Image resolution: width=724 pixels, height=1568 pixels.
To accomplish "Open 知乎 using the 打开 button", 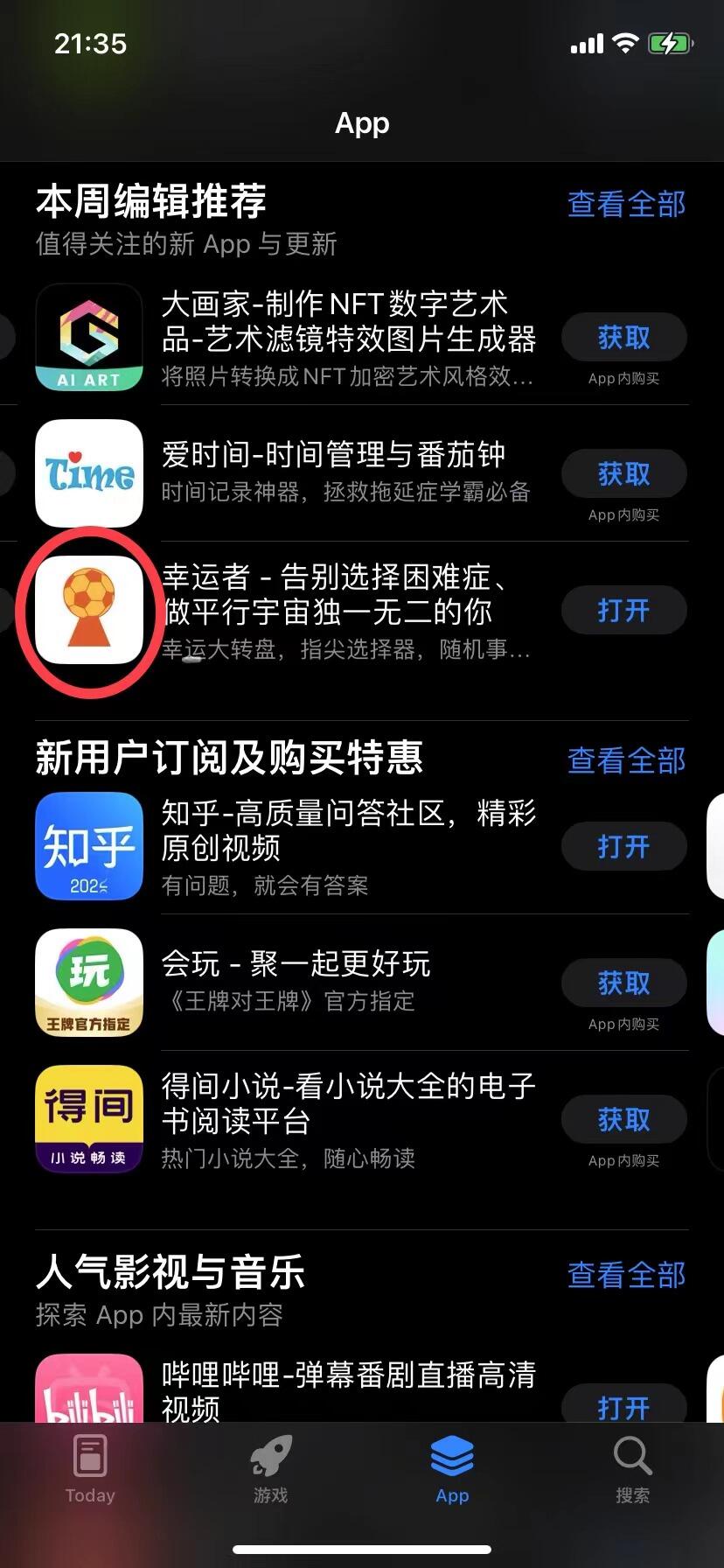I will pos(623,847).
